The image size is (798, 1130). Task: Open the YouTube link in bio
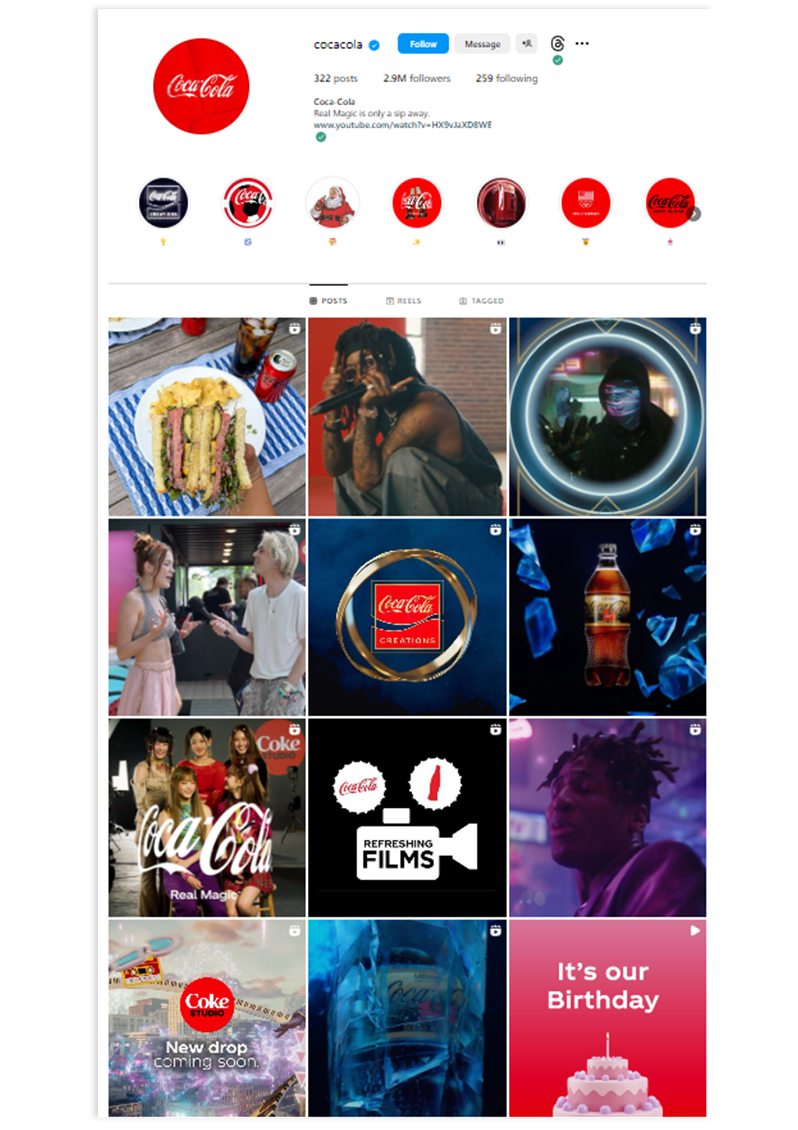(x=402, y=125)
